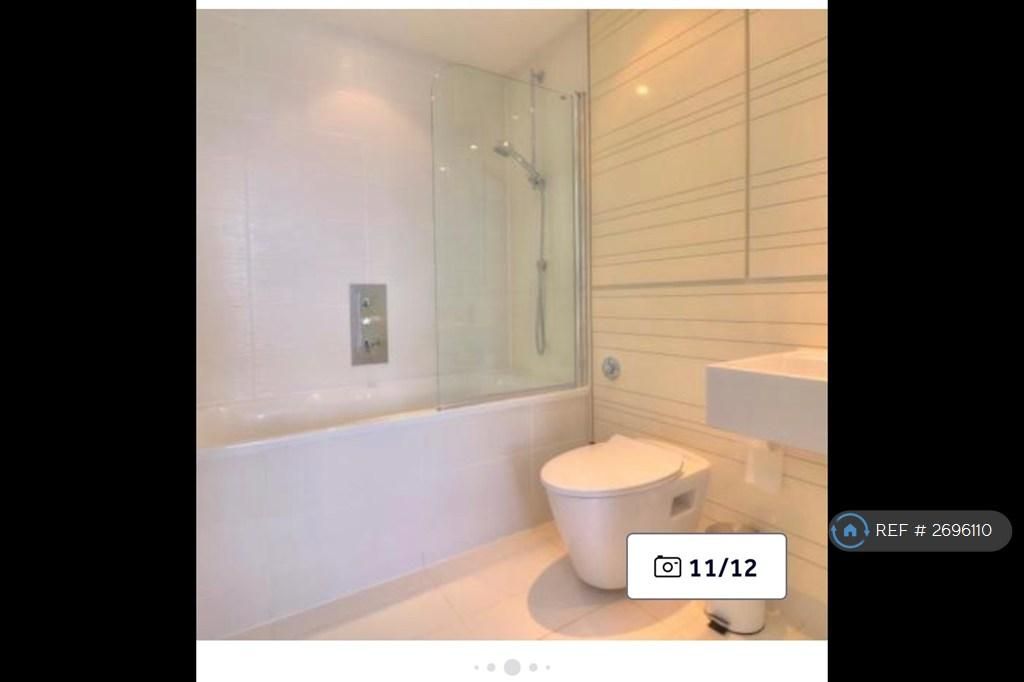Viewport: 1024px width, 682px height.
Task: Tap the image carousel page indicator dots
Action: (x=512, y=667)
